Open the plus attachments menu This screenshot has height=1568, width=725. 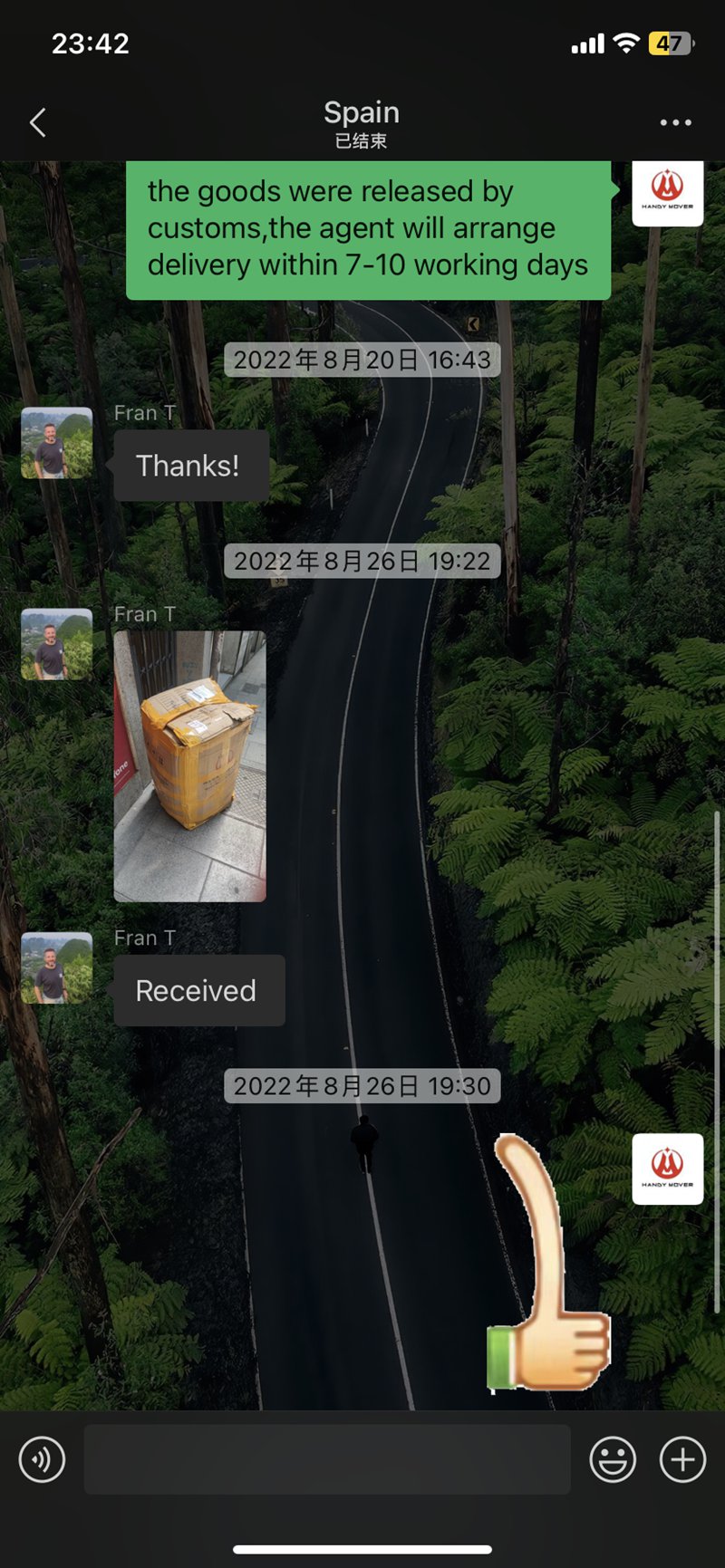(x=682, y=1460)
